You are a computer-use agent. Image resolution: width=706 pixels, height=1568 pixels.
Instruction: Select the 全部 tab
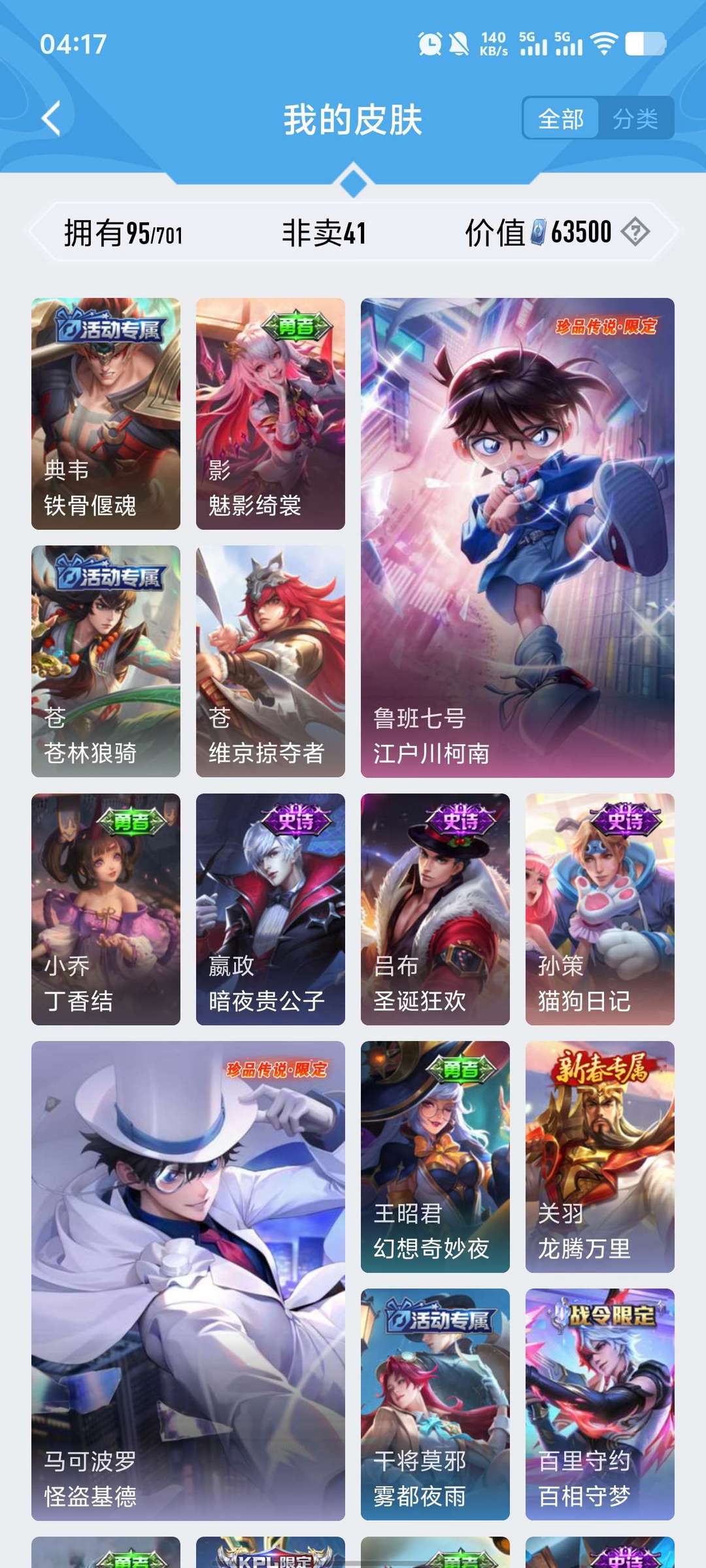tap(561, 119)
